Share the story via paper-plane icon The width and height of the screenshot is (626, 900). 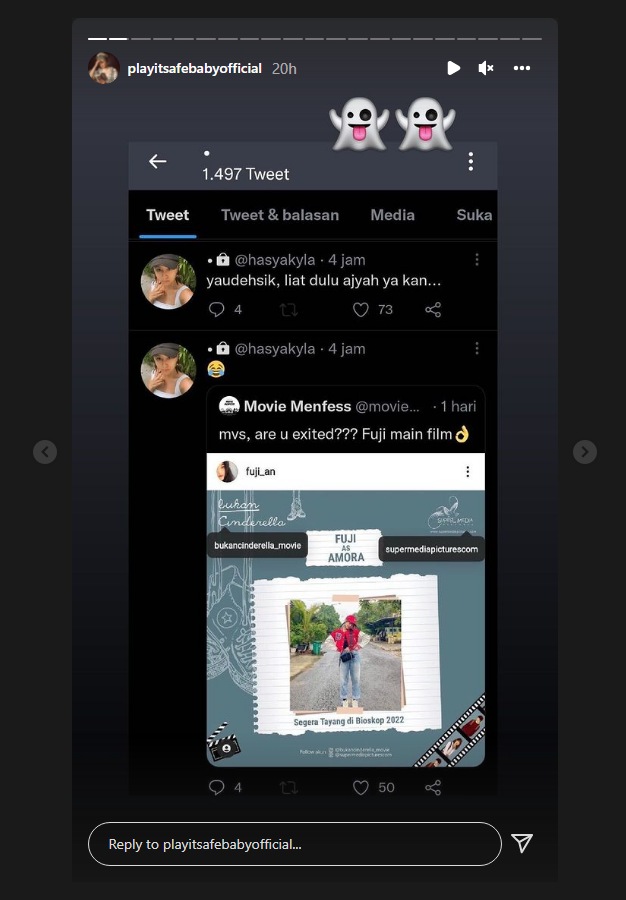click(x=522, y=843)
